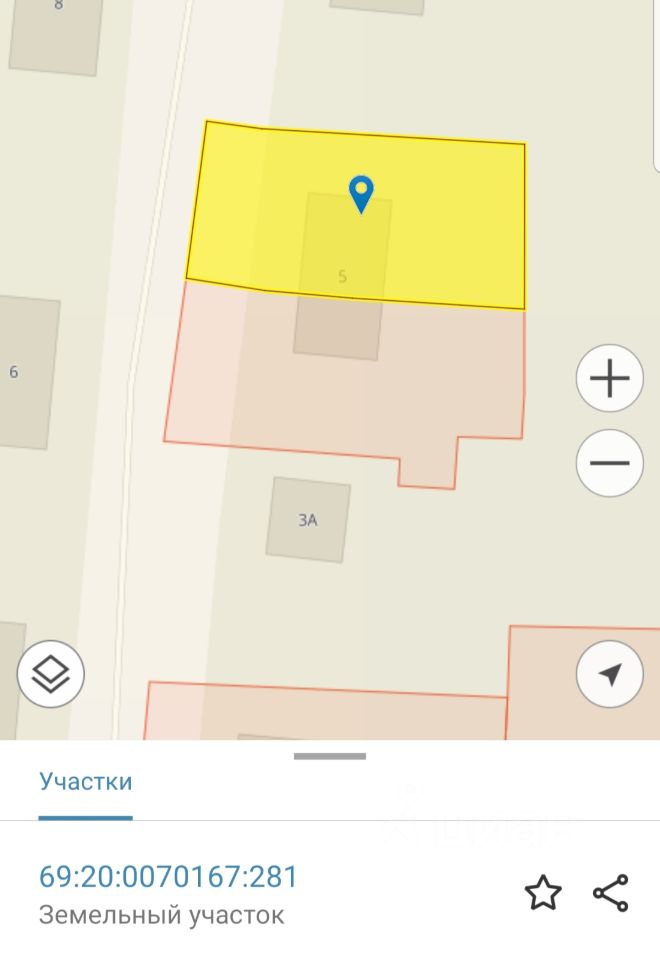
Task: Add this land plot to favorites
Action: pos(543,893)
